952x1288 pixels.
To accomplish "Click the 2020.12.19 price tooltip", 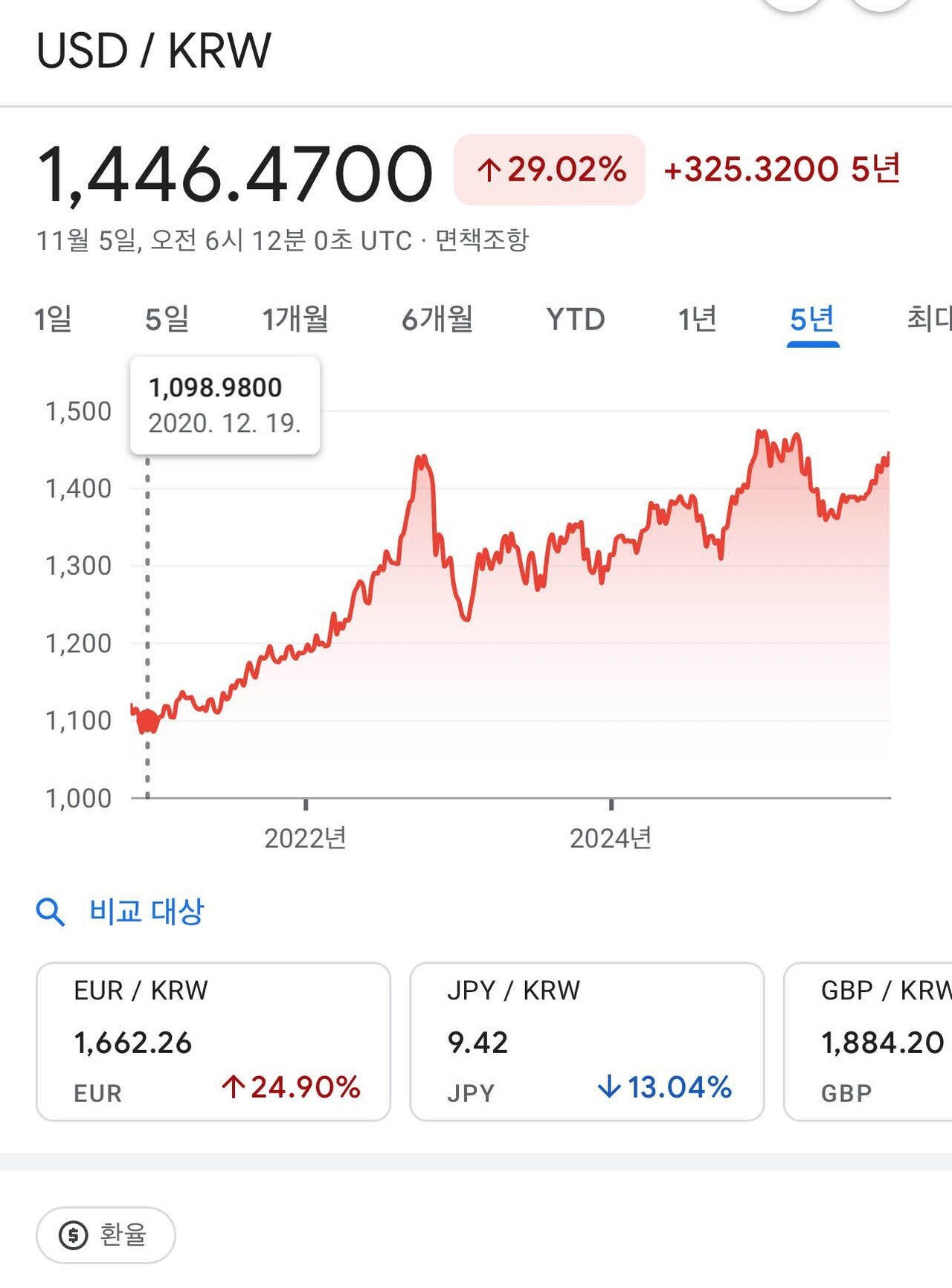I will pos(223,405).
